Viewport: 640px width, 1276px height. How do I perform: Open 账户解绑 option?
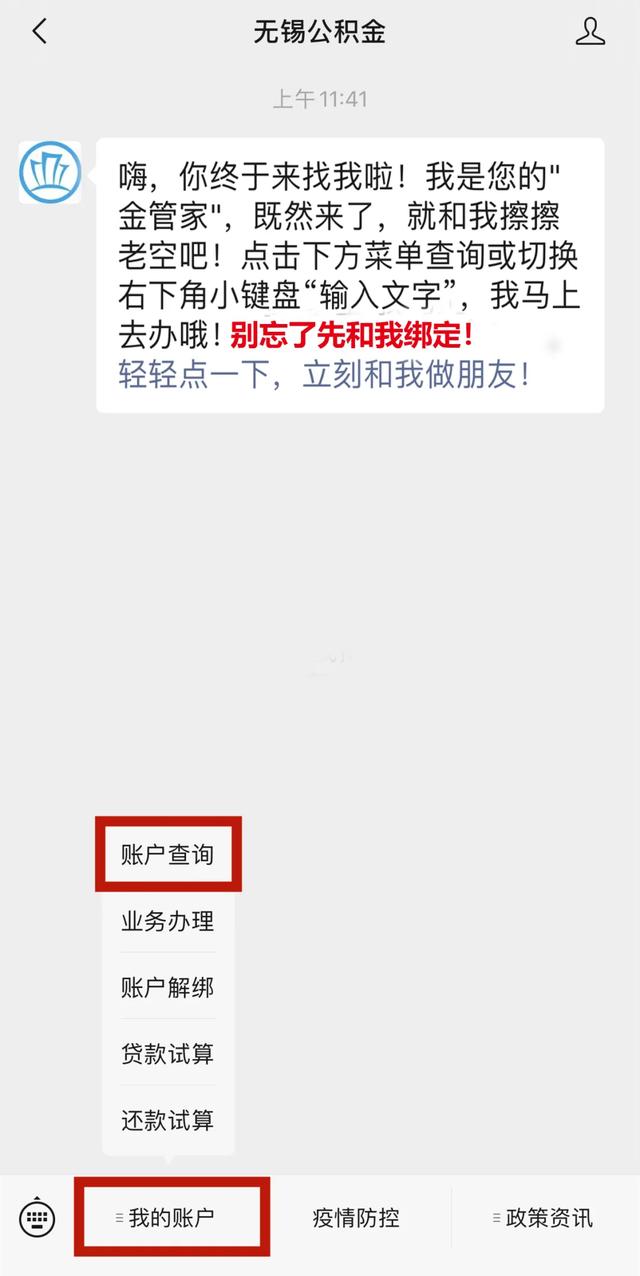point(168,987)
